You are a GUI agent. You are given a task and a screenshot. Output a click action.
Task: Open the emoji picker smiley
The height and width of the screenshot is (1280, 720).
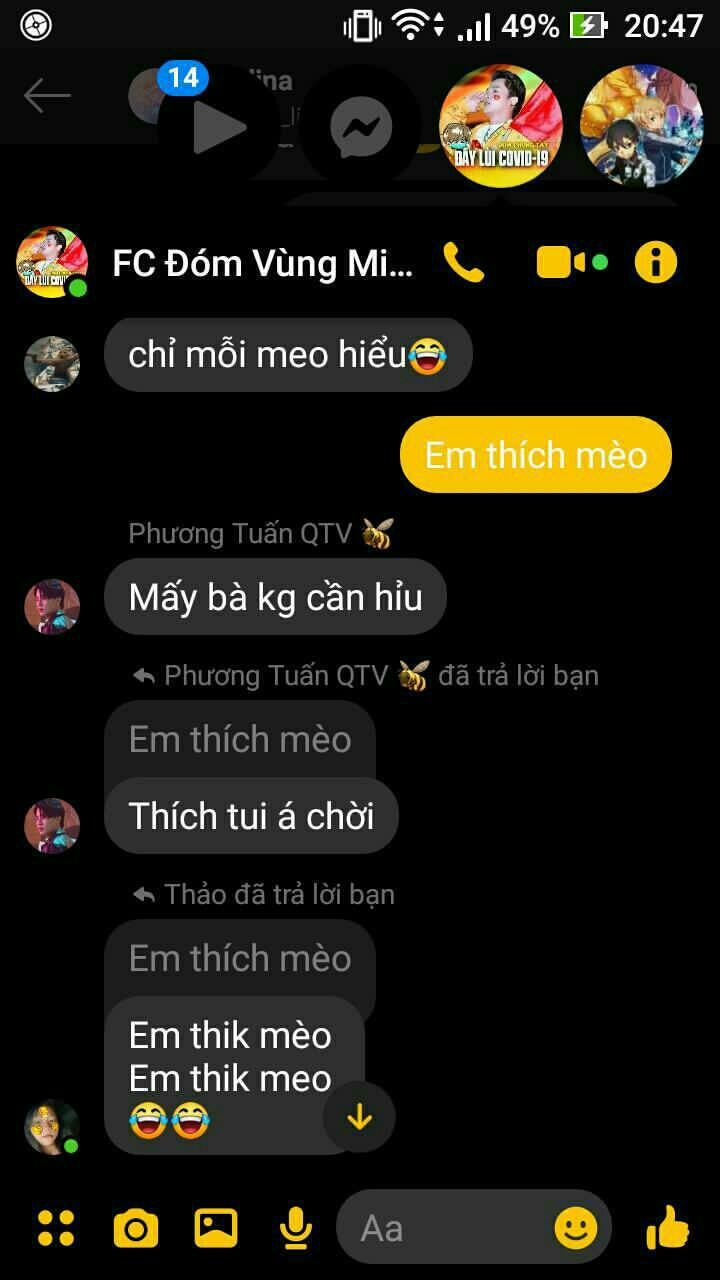(576, 1227)
